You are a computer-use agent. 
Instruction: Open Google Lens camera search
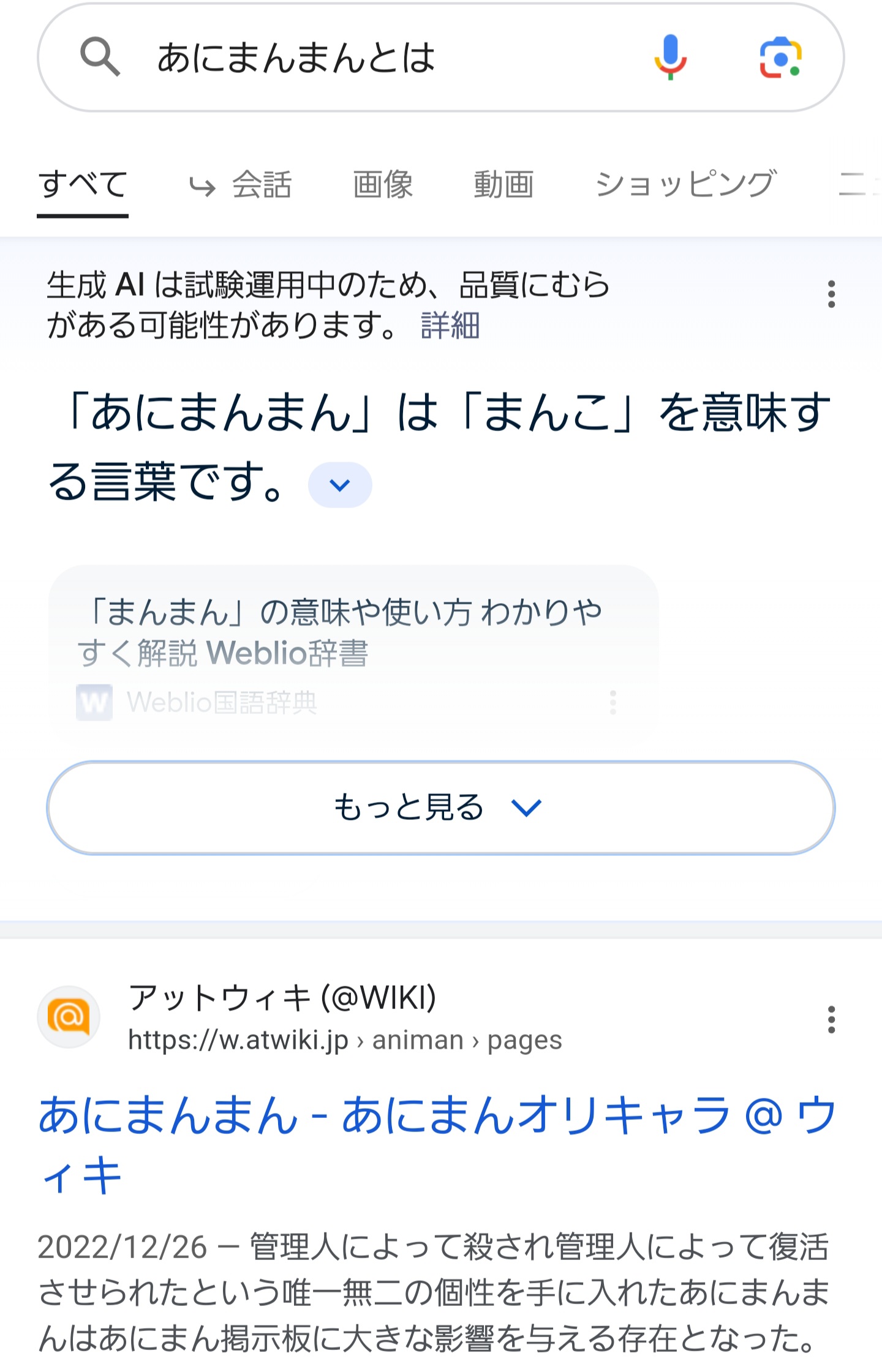click(x=781, y=58)
